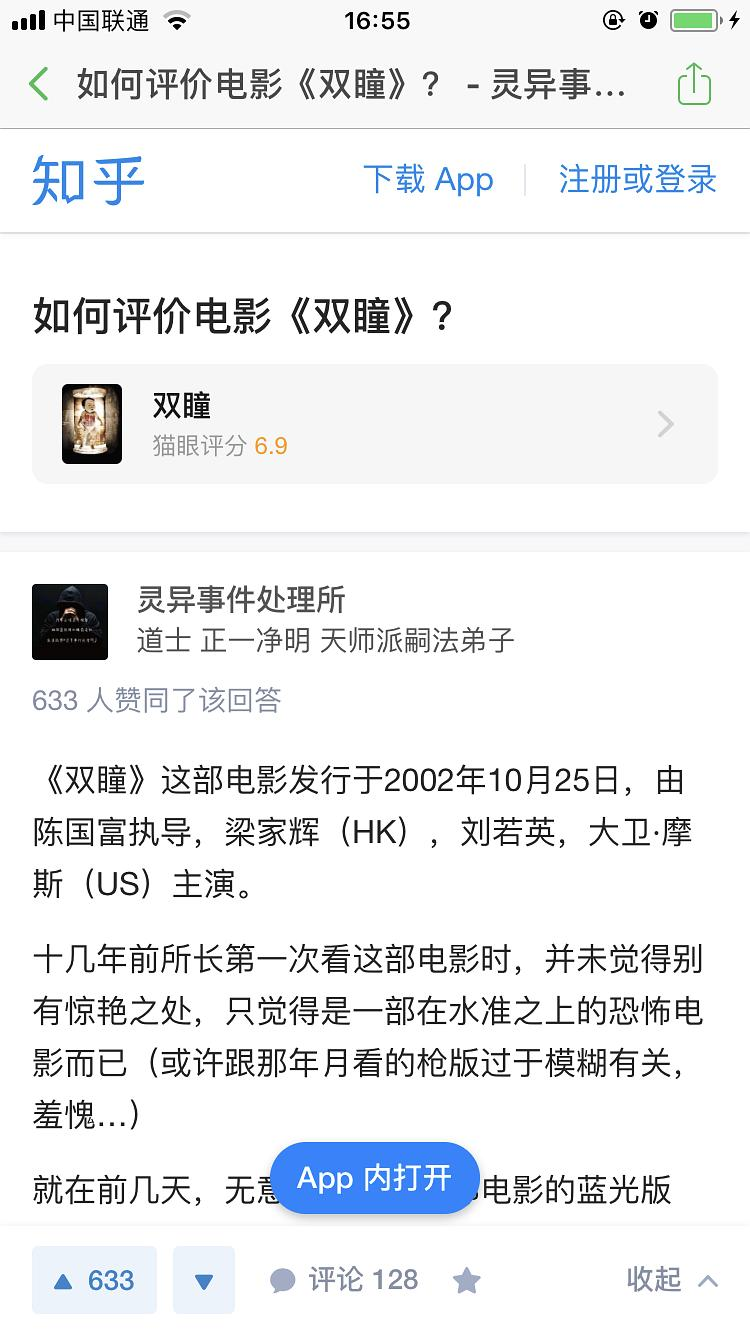
Task: Favorite the answer with the star icon
Action: (466, 1280)
